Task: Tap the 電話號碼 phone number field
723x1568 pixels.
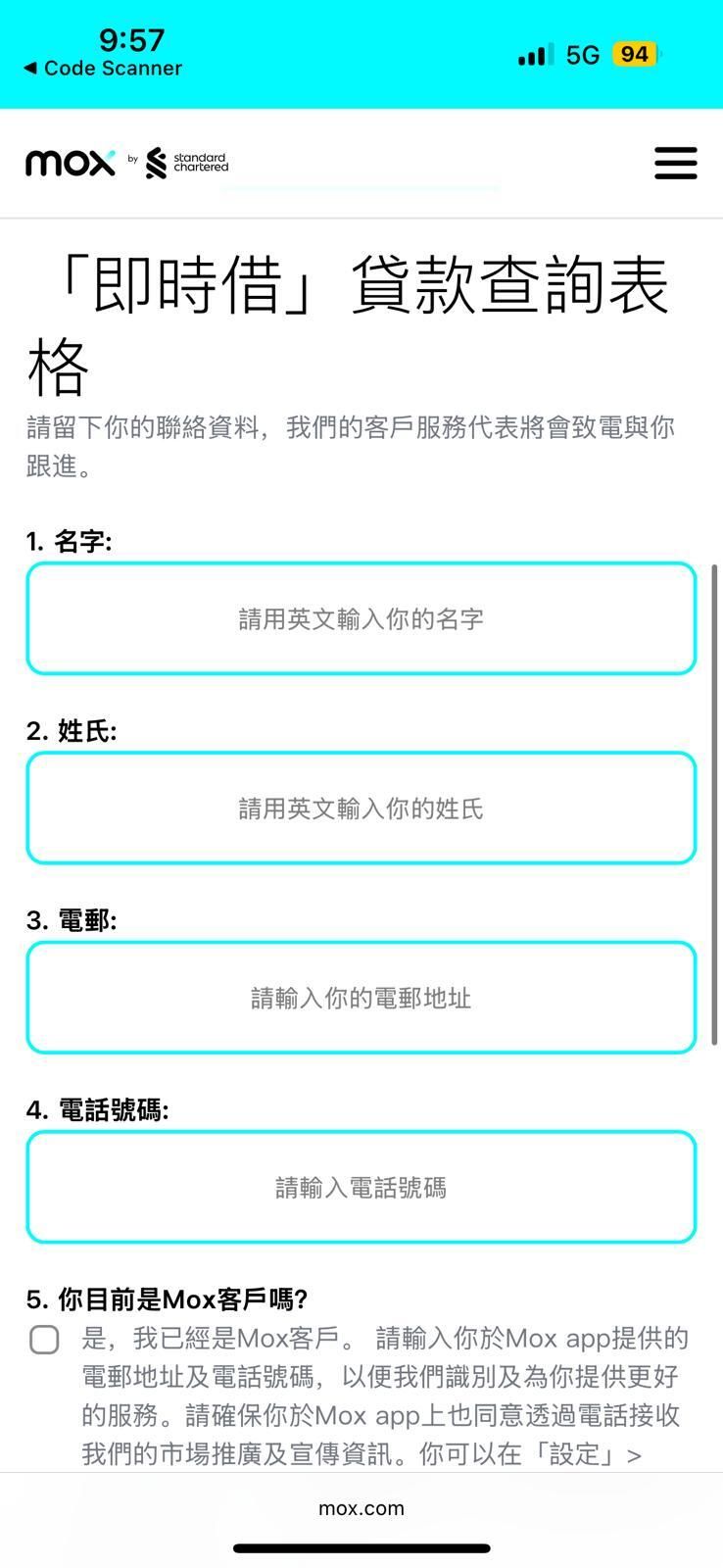Action: [361, 1188]
